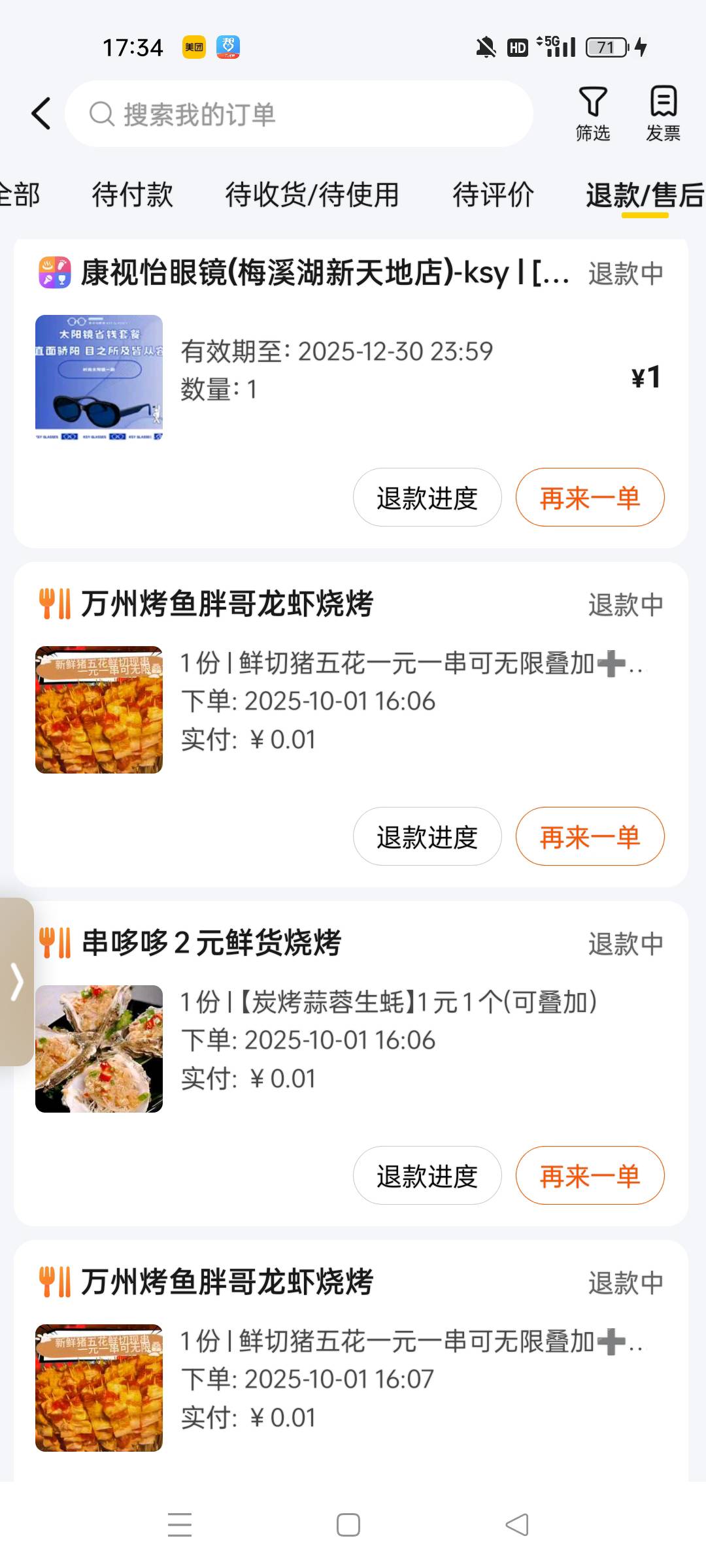Viewport: 706px width, 1568px height.
Task: Open the recent apps menu
Action: [x=179, y=1526]
